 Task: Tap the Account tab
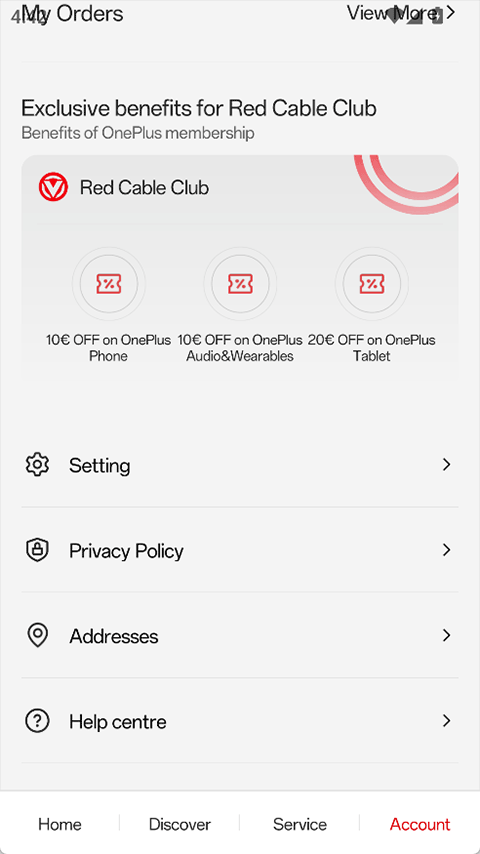click(x=420, y=824)
